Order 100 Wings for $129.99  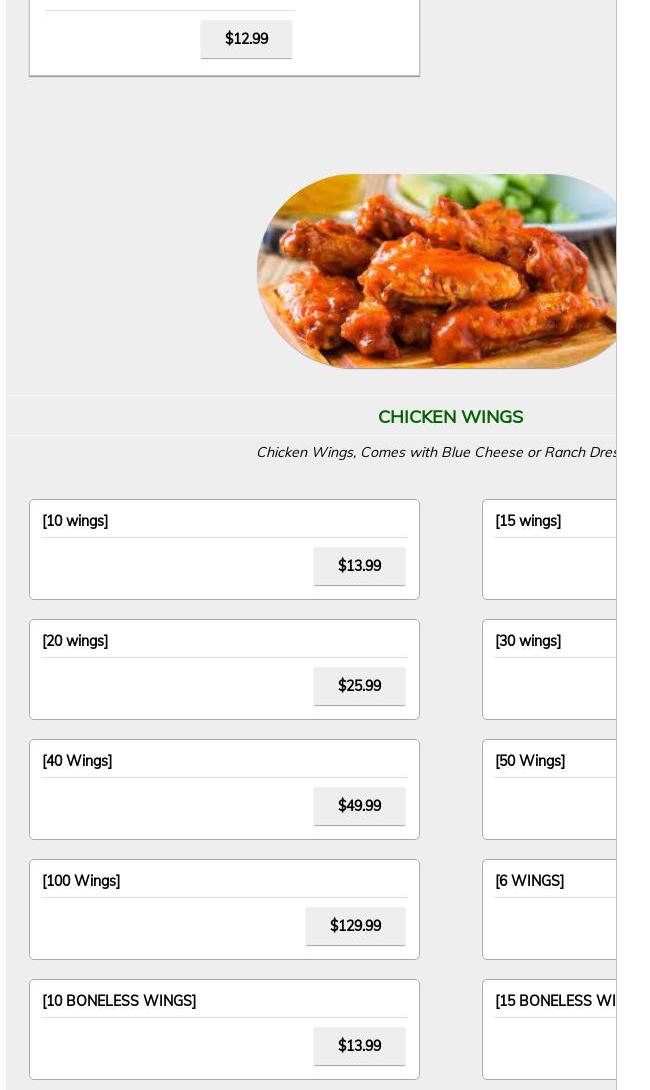(x=355, y=926)
